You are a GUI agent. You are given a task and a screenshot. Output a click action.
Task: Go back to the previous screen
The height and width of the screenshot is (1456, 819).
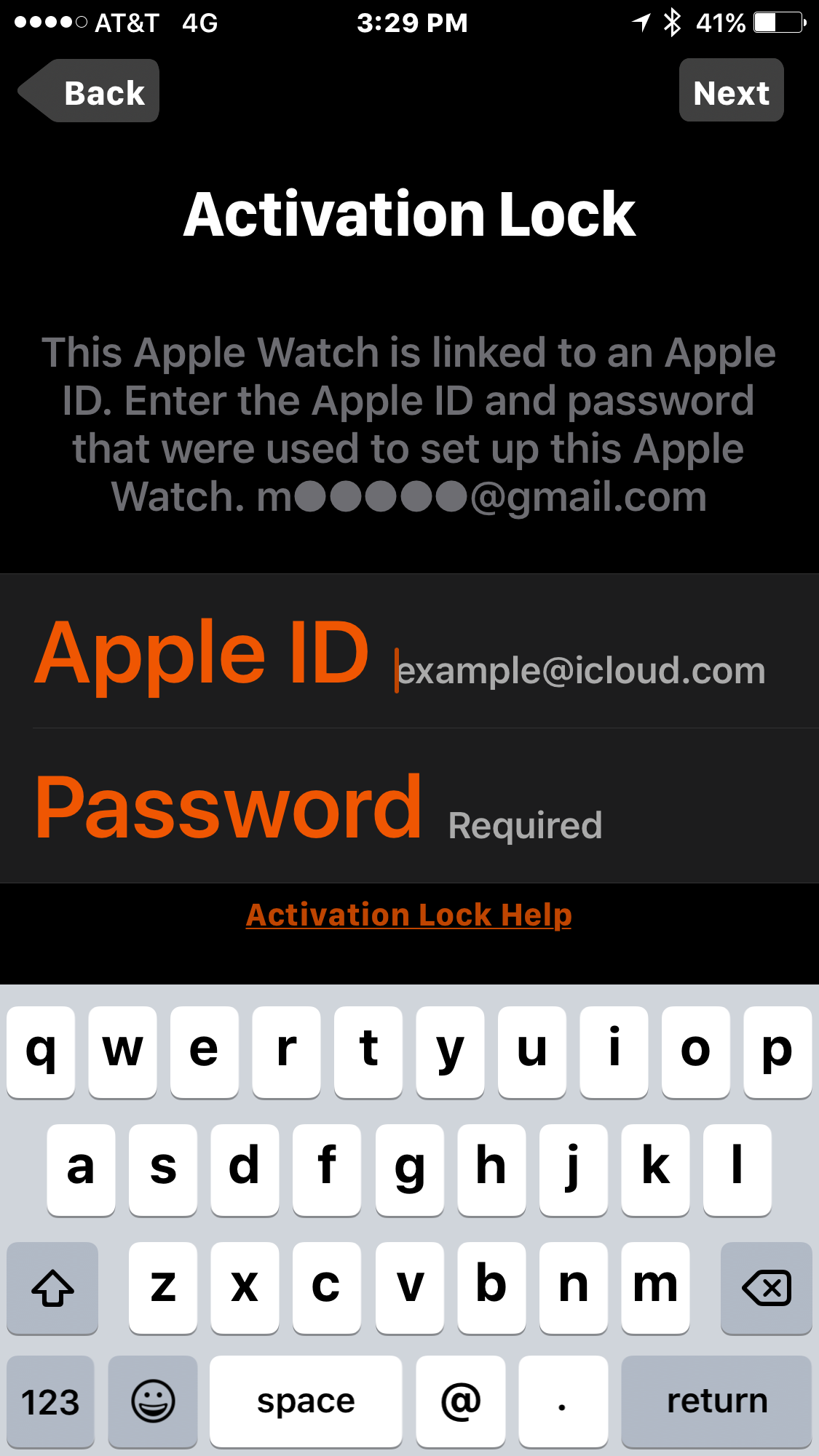point(89,91)
